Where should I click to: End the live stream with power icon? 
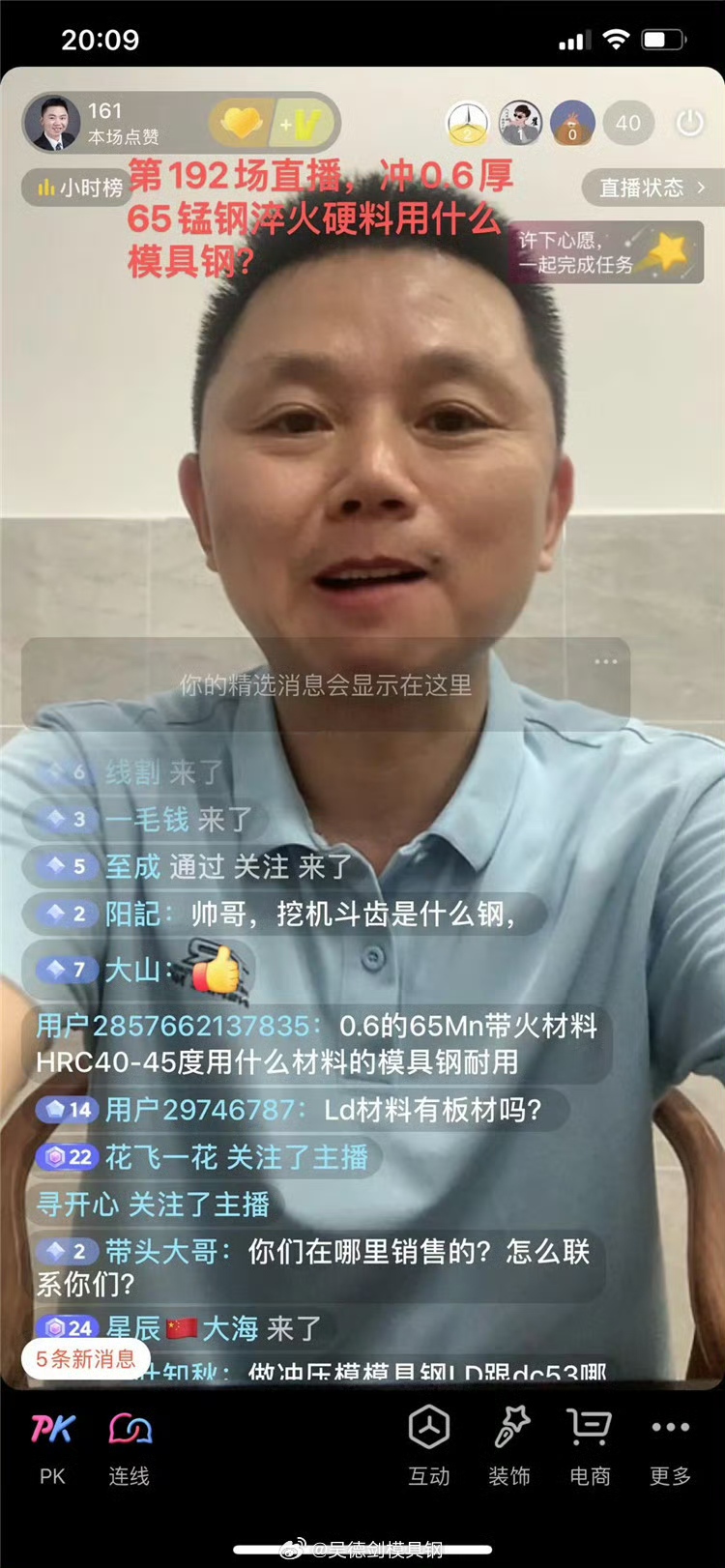[689, 124]
